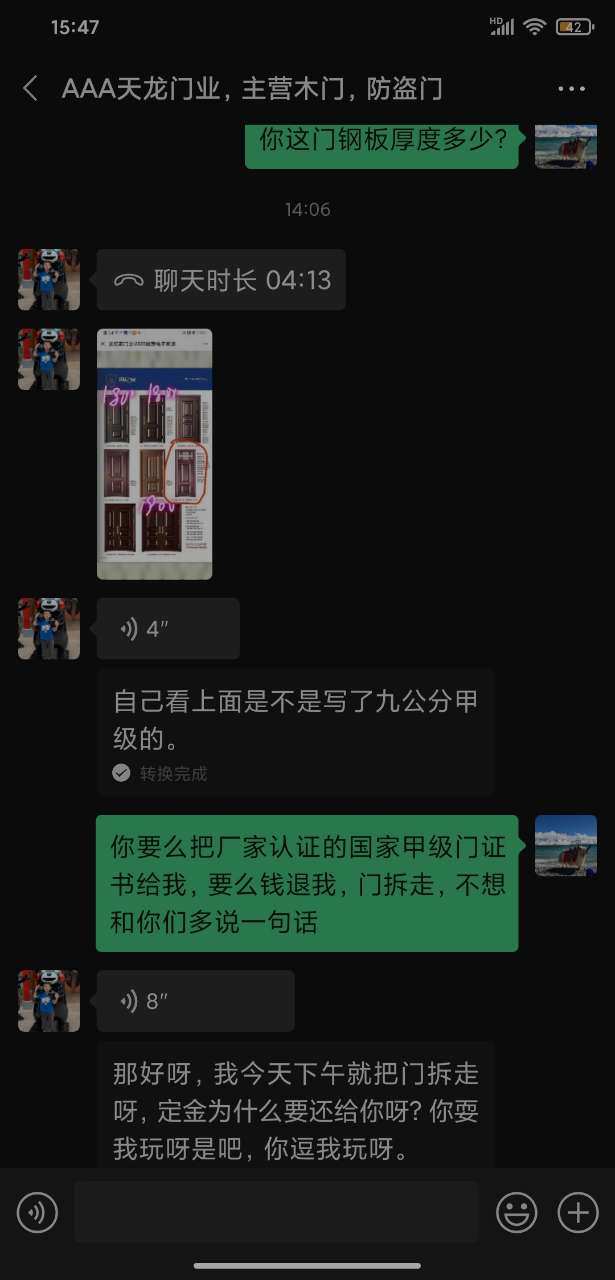Open the door catalog image

click(154, 454)
